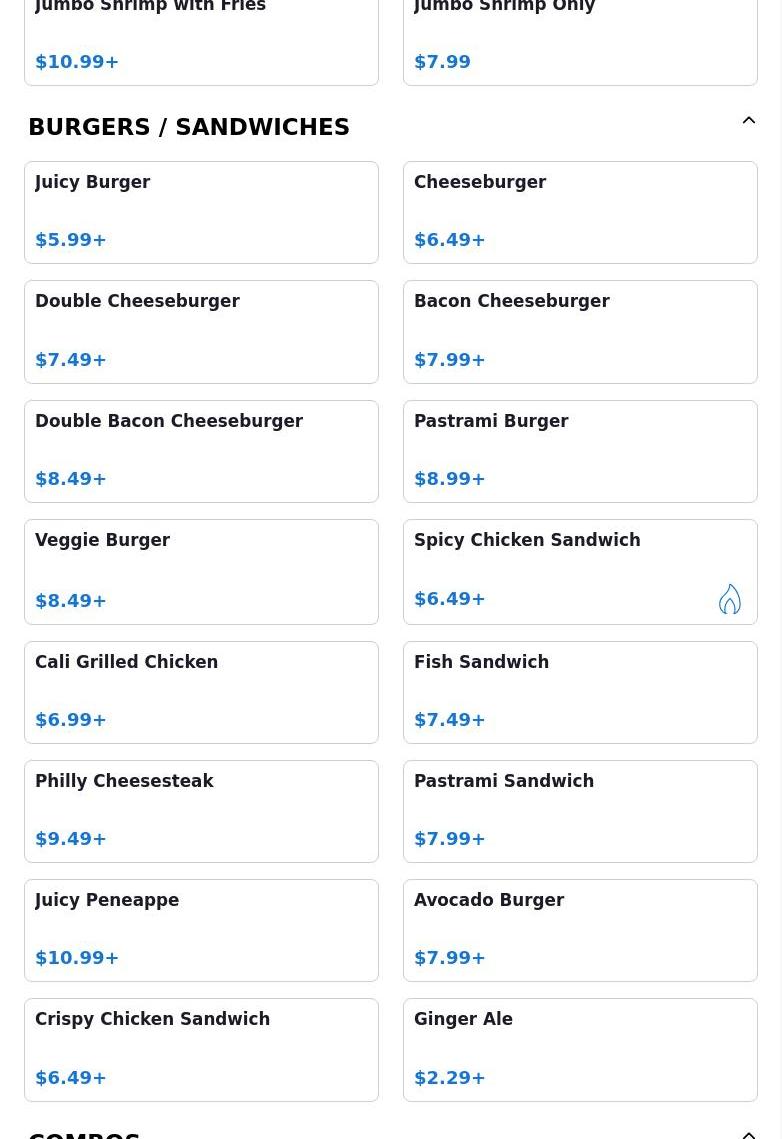View the Pastrami Burger item

tap(580, 451)
